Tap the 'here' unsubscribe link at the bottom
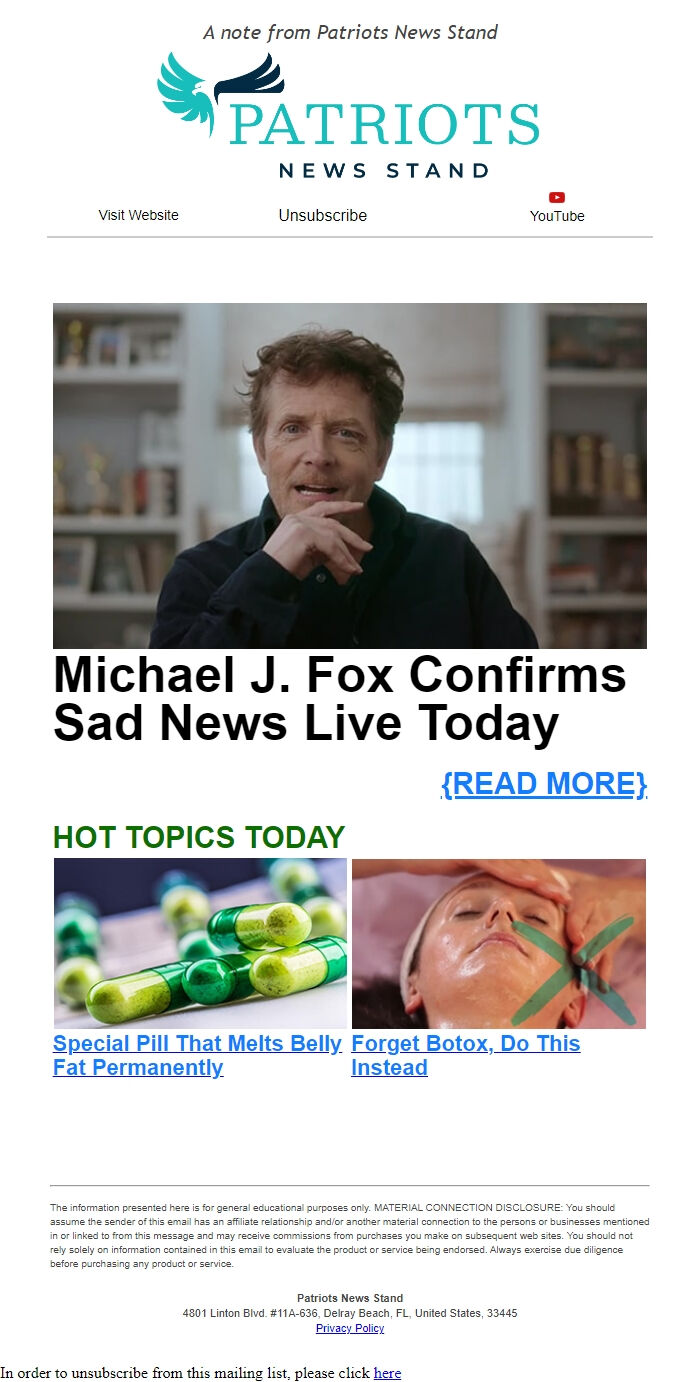Viewport: 700px width, 1382px height. pyautogui.click(x=387, y=1373)
